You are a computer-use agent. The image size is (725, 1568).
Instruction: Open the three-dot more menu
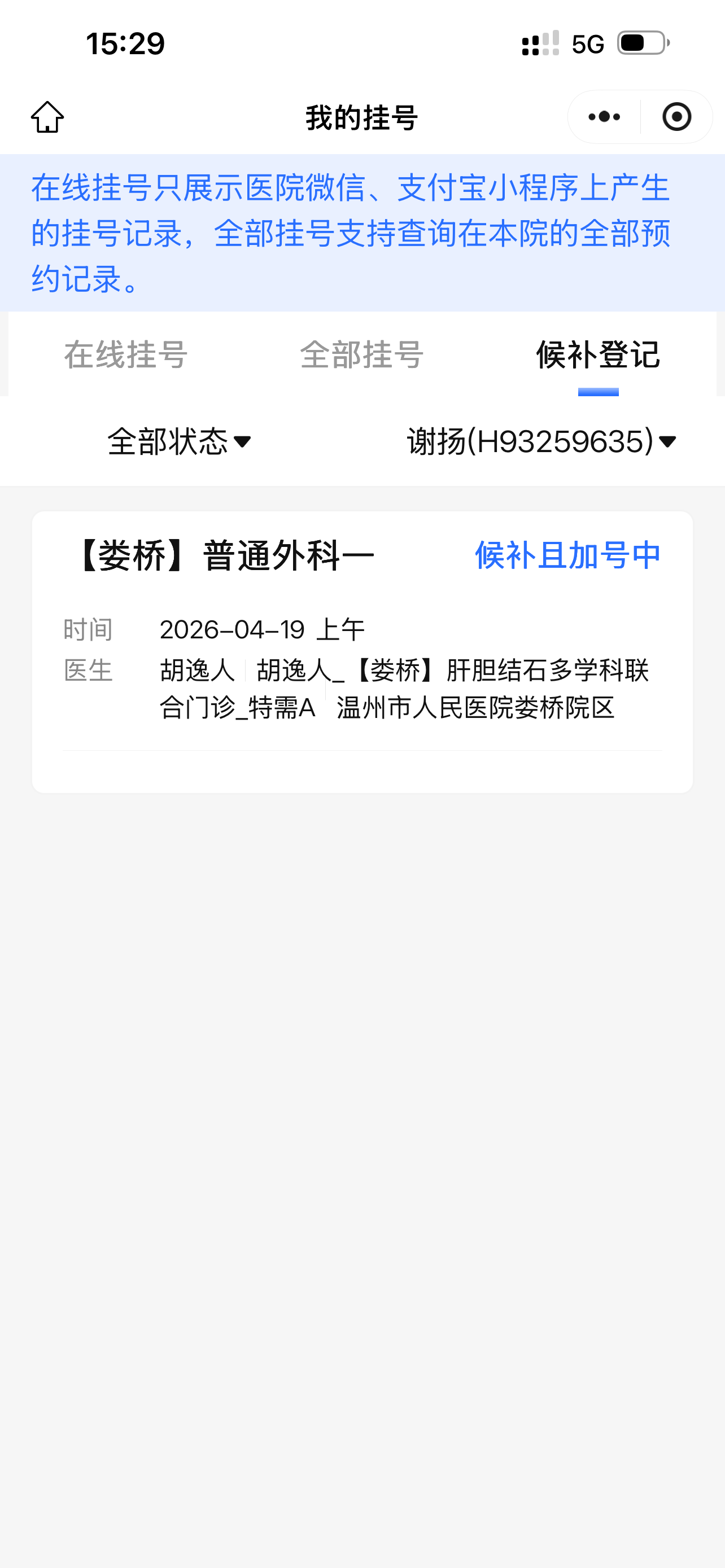pyautogui.click(x=604, y=117)
